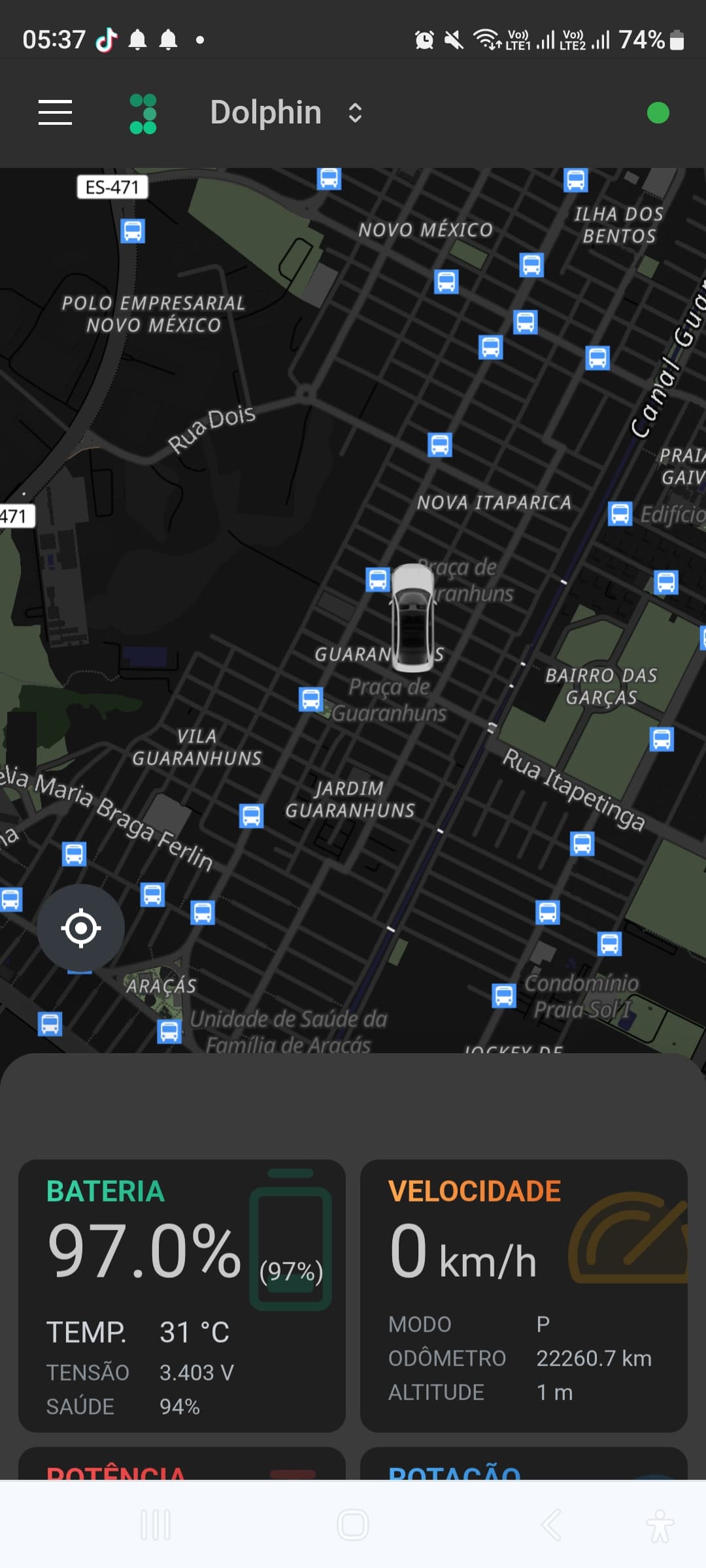
Task: Open the recent apps view
Action: coord(156,1526)
